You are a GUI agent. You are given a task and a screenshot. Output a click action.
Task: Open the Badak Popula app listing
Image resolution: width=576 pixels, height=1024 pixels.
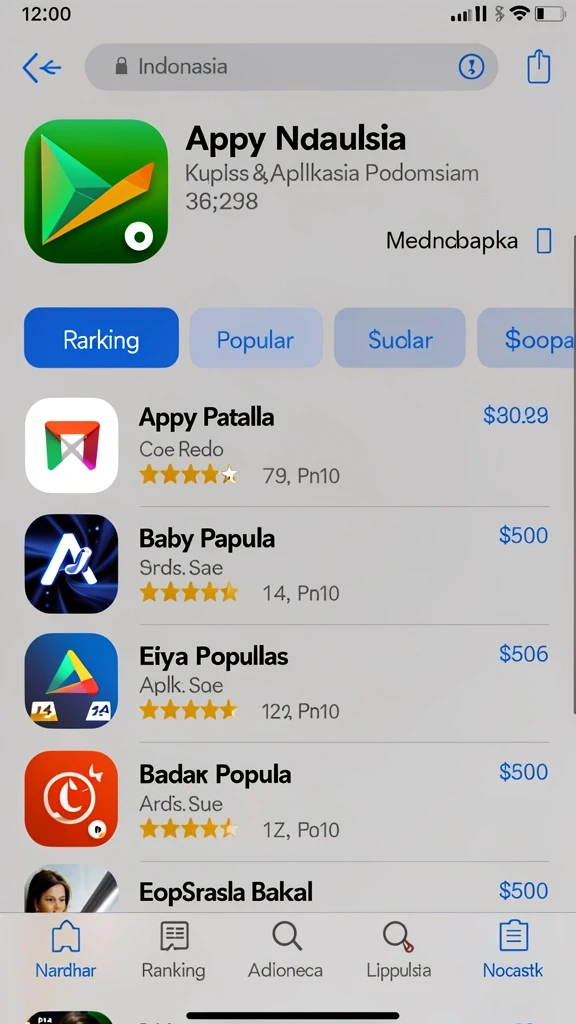point(287,799)
